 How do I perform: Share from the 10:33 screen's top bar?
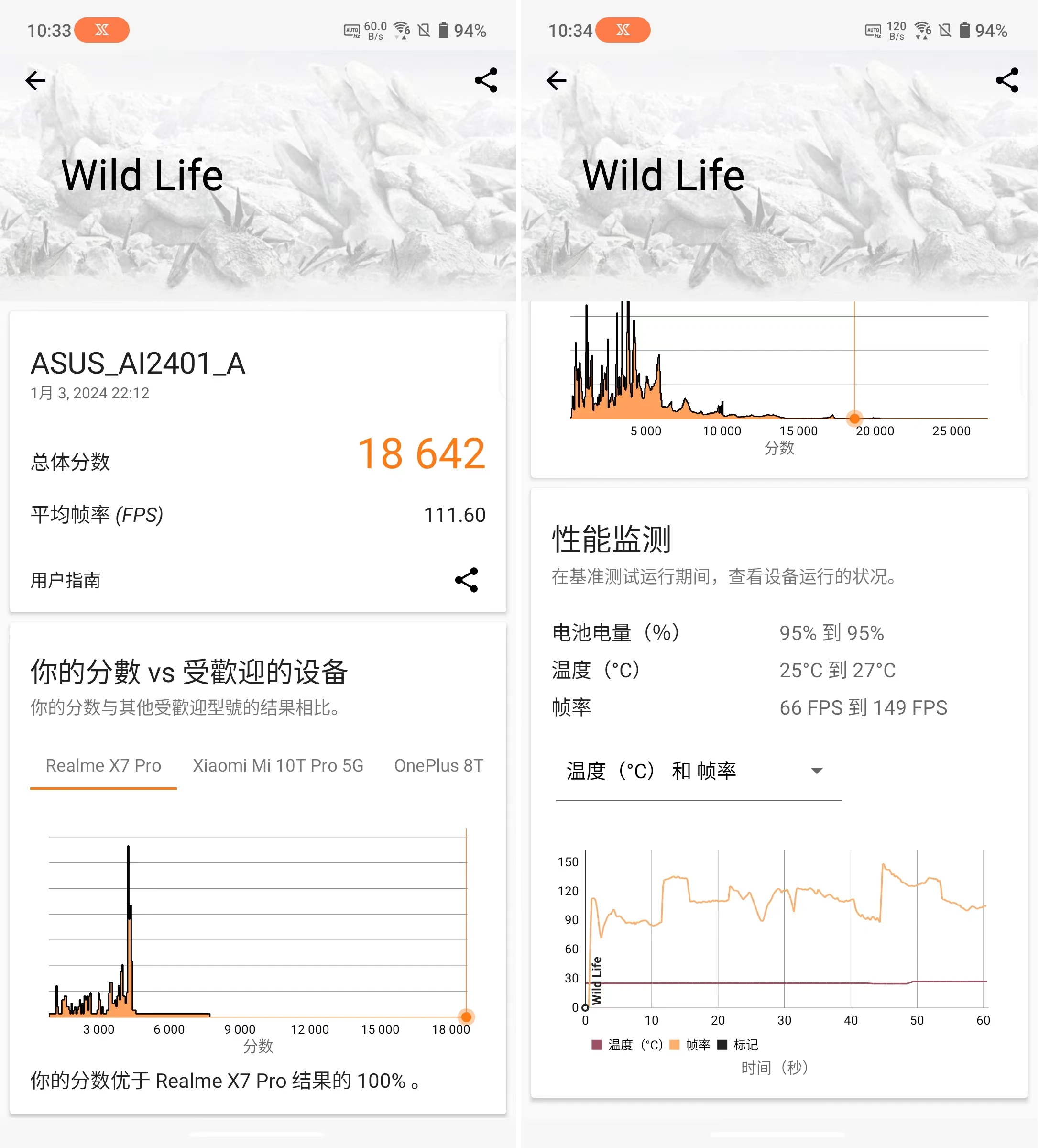point(486,80)
